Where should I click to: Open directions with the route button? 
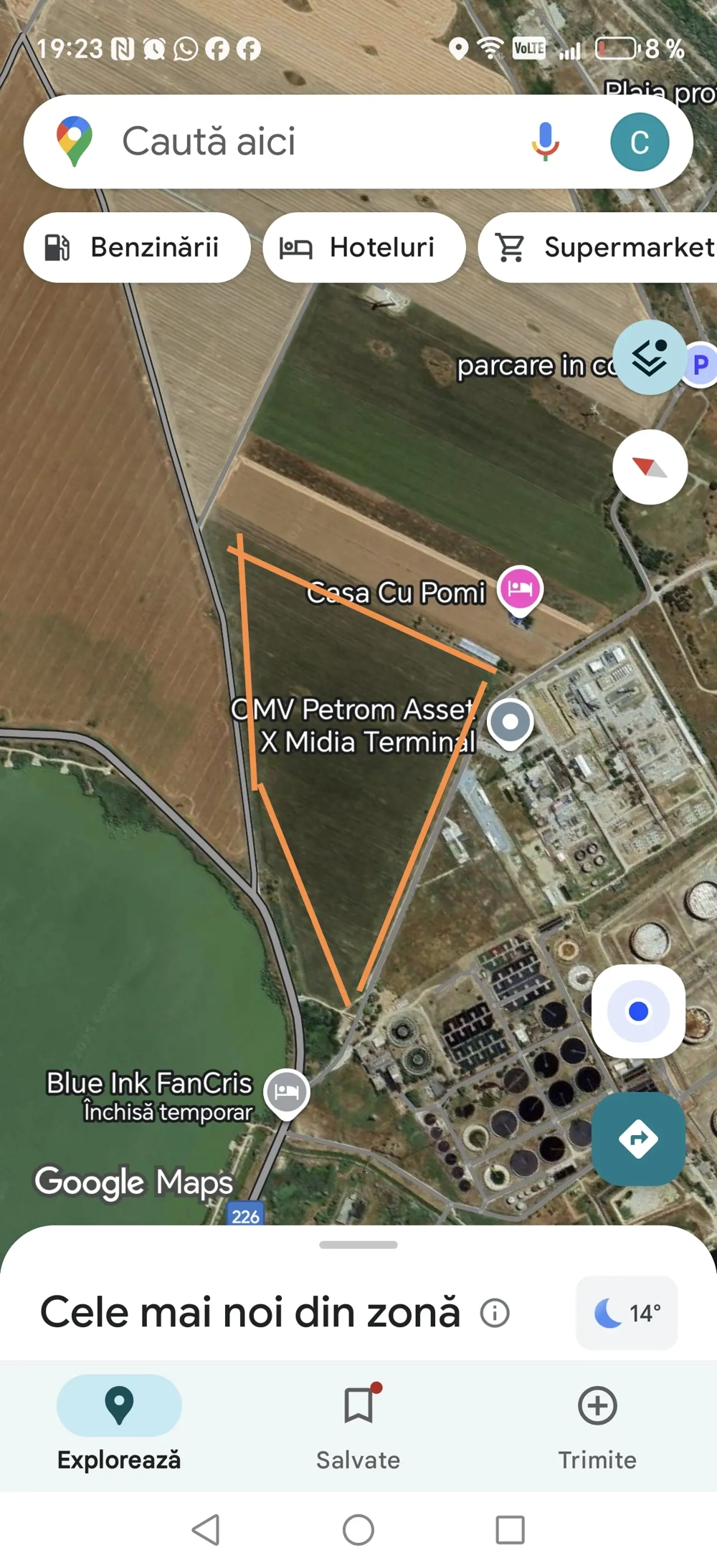click(x=638, y=1138)
